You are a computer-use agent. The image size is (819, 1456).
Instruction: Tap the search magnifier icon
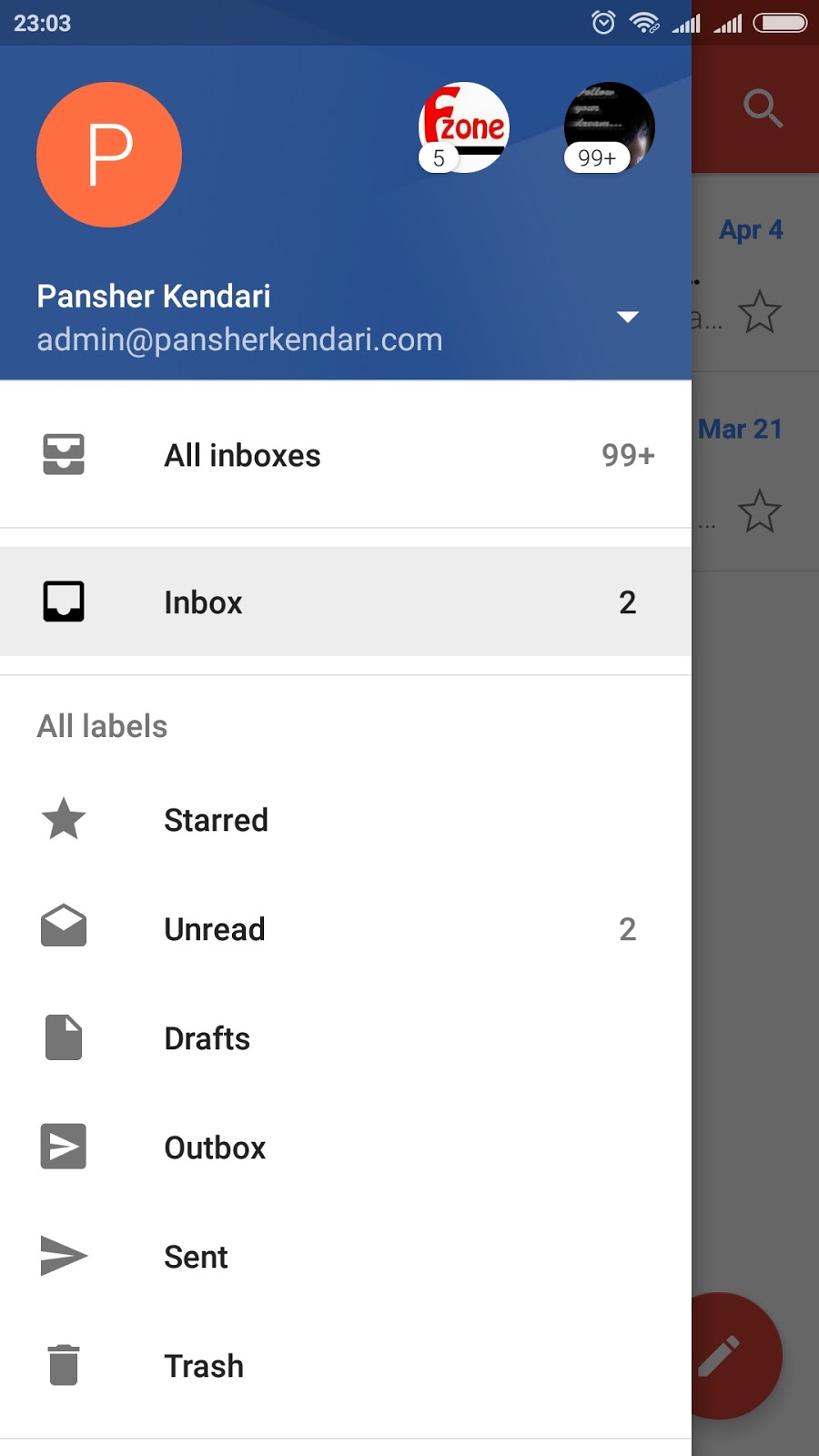pyautogui.click(x=763, y=109)
